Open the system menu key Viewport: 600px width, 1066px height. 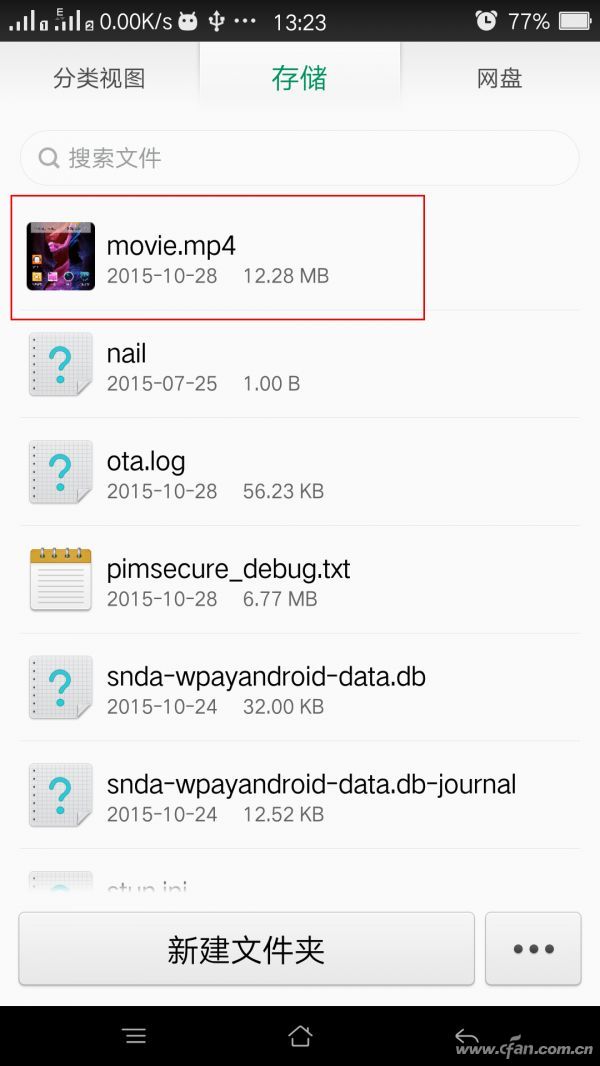click(x=134, y=1036)
